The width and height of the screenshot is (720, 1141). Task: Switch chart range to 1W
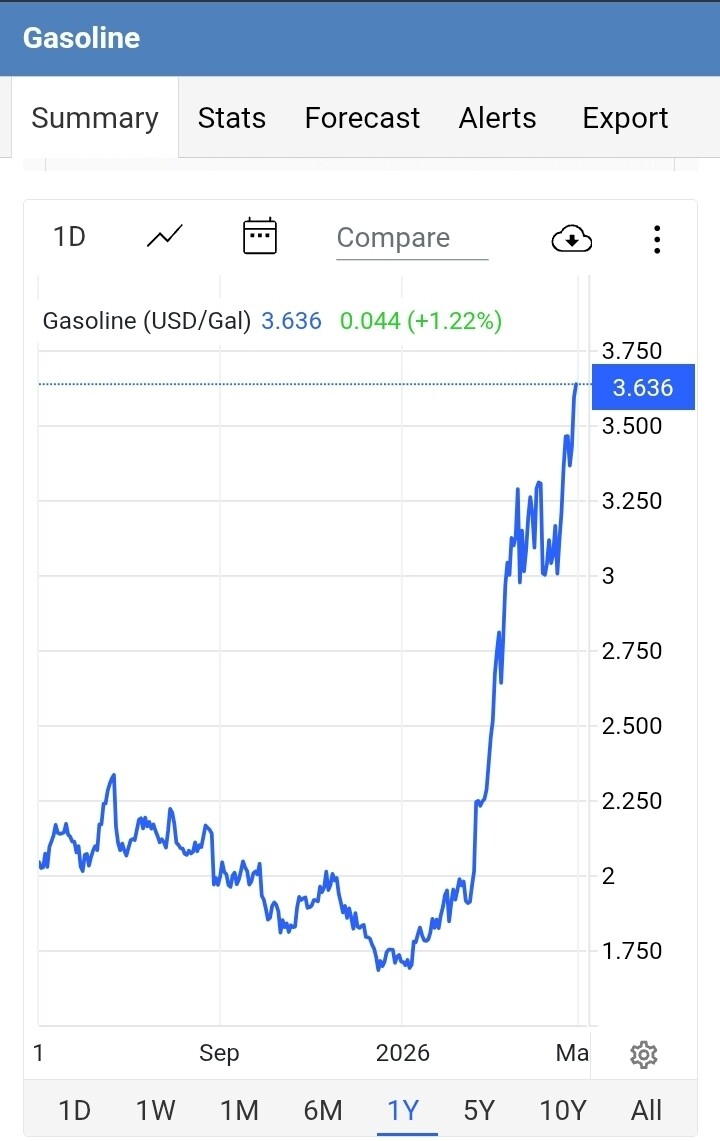pyautogui.click(x=155, y=1110)
